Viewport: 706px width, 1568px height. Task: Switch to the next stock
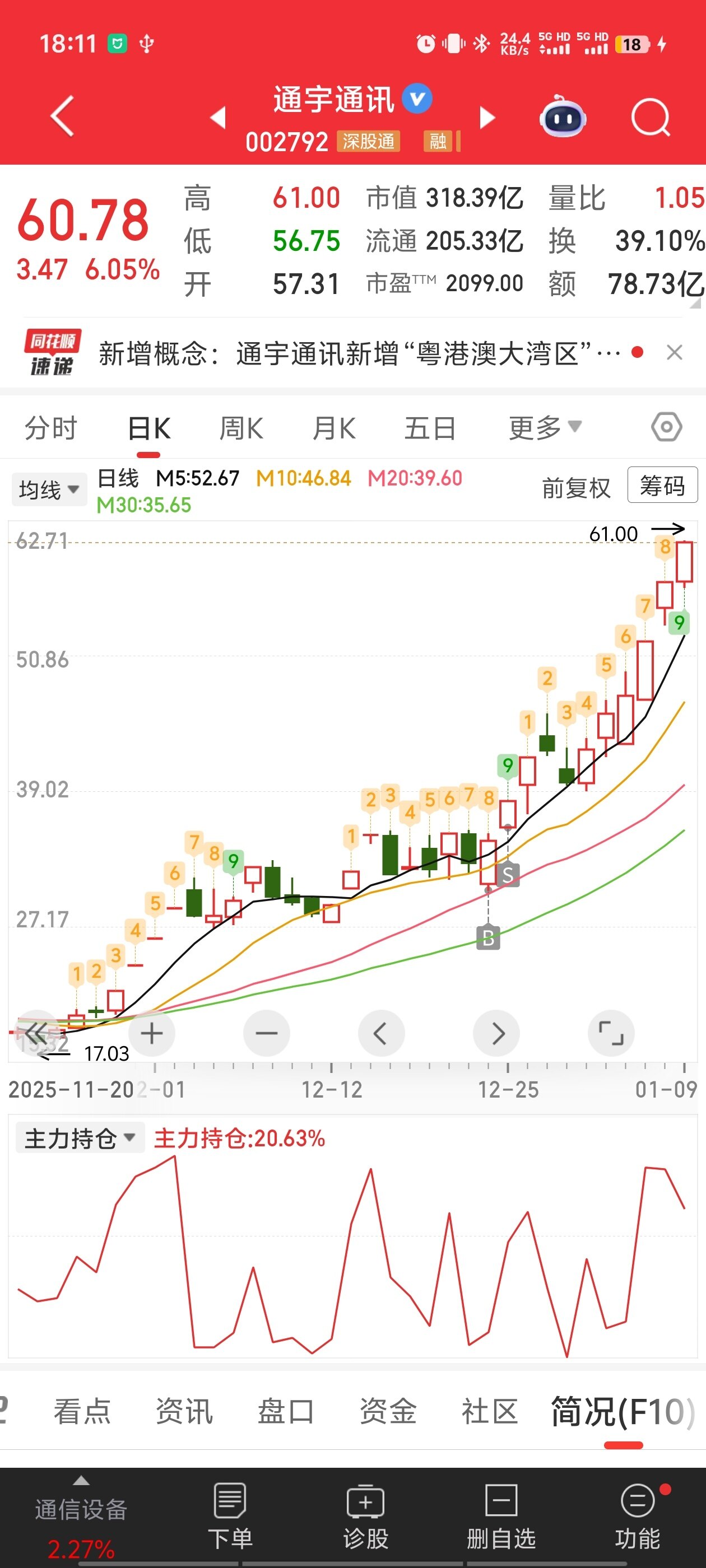tap(487, 118)
